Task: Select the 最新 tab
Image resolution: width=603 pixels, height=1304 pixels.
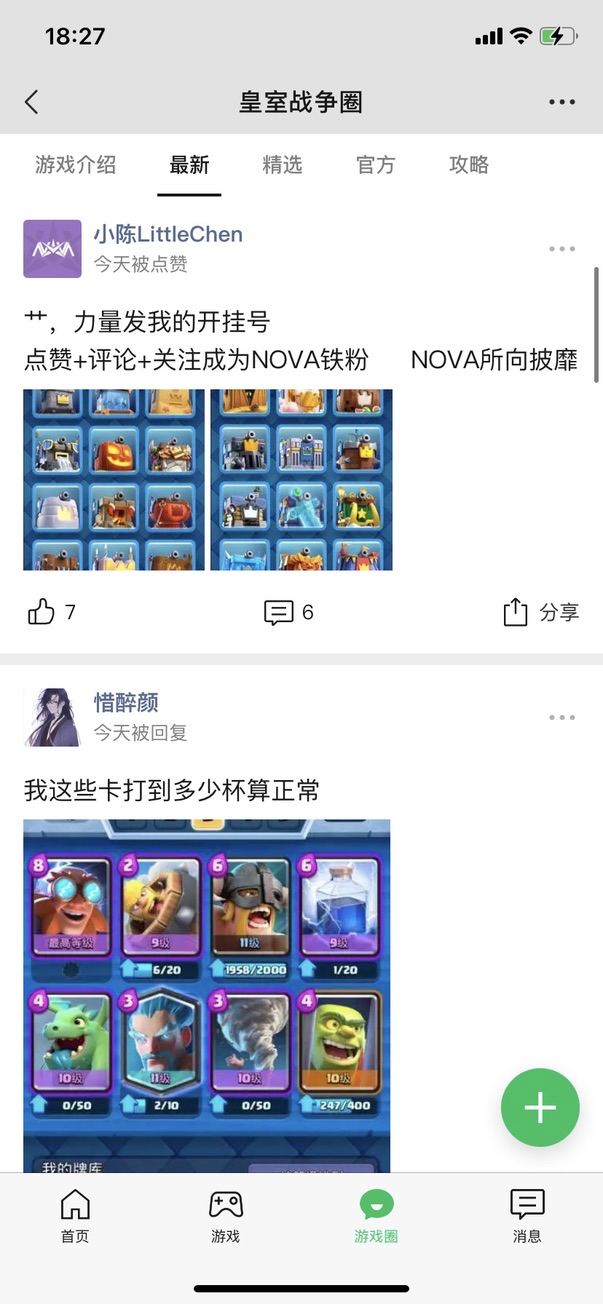Action: (189, 165)
